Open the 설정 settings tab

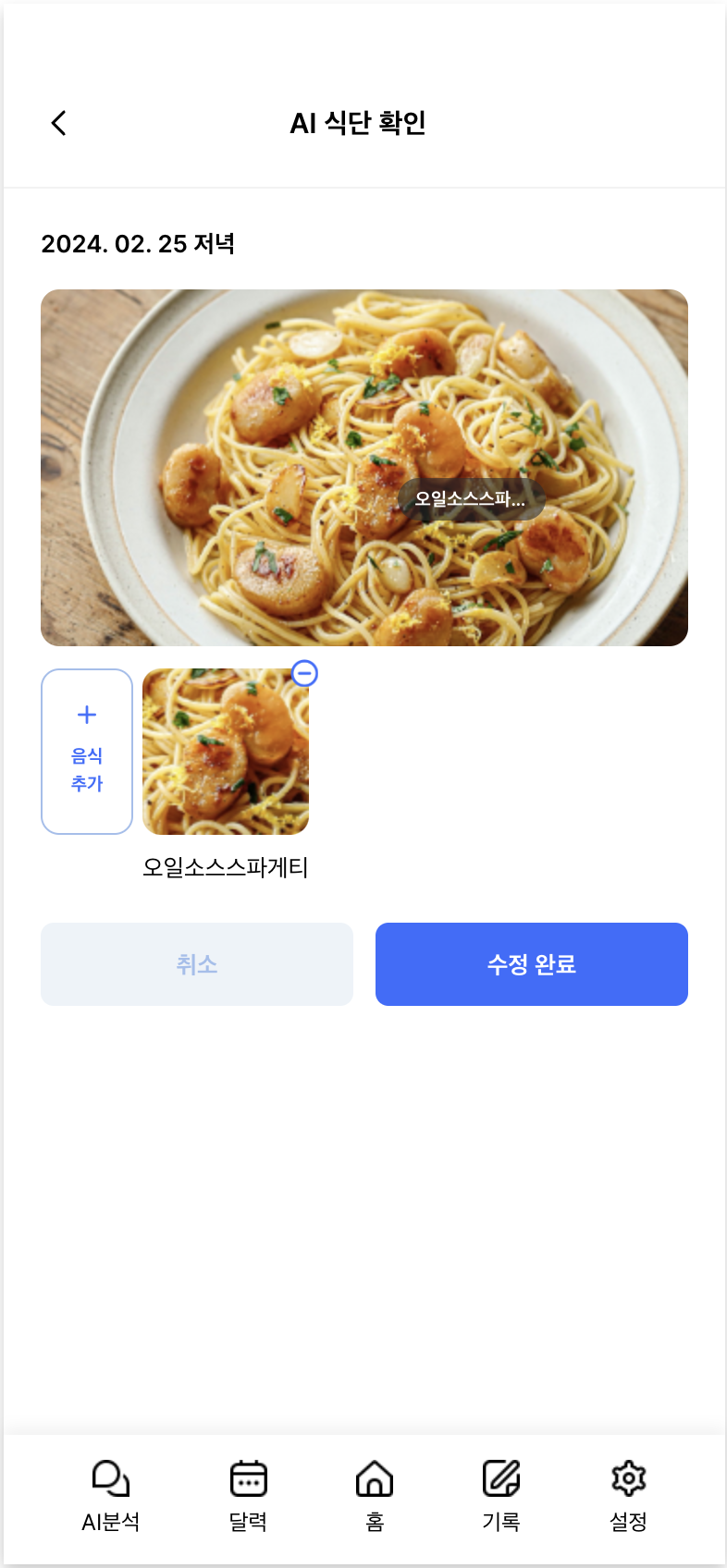click(628, 1495)
